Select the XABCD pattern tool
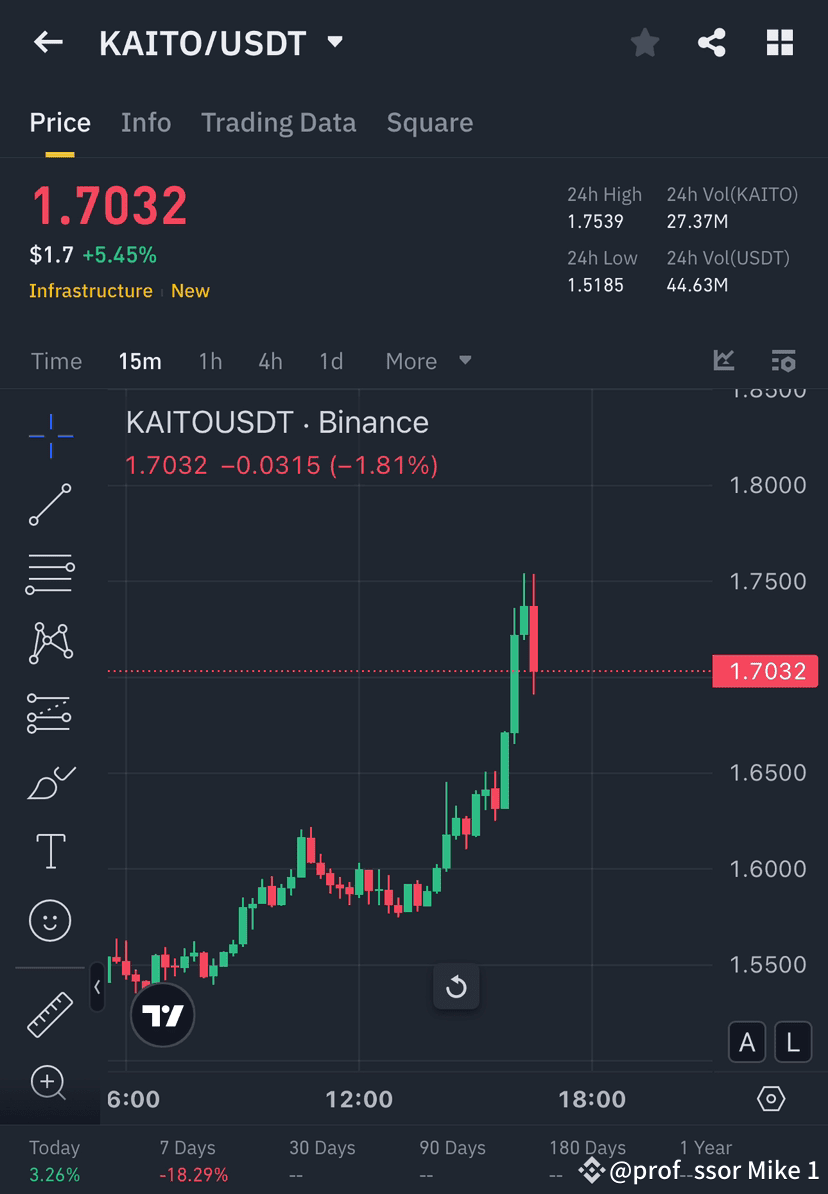This screenshot has width=828, height=1194. tap(50, 642)
